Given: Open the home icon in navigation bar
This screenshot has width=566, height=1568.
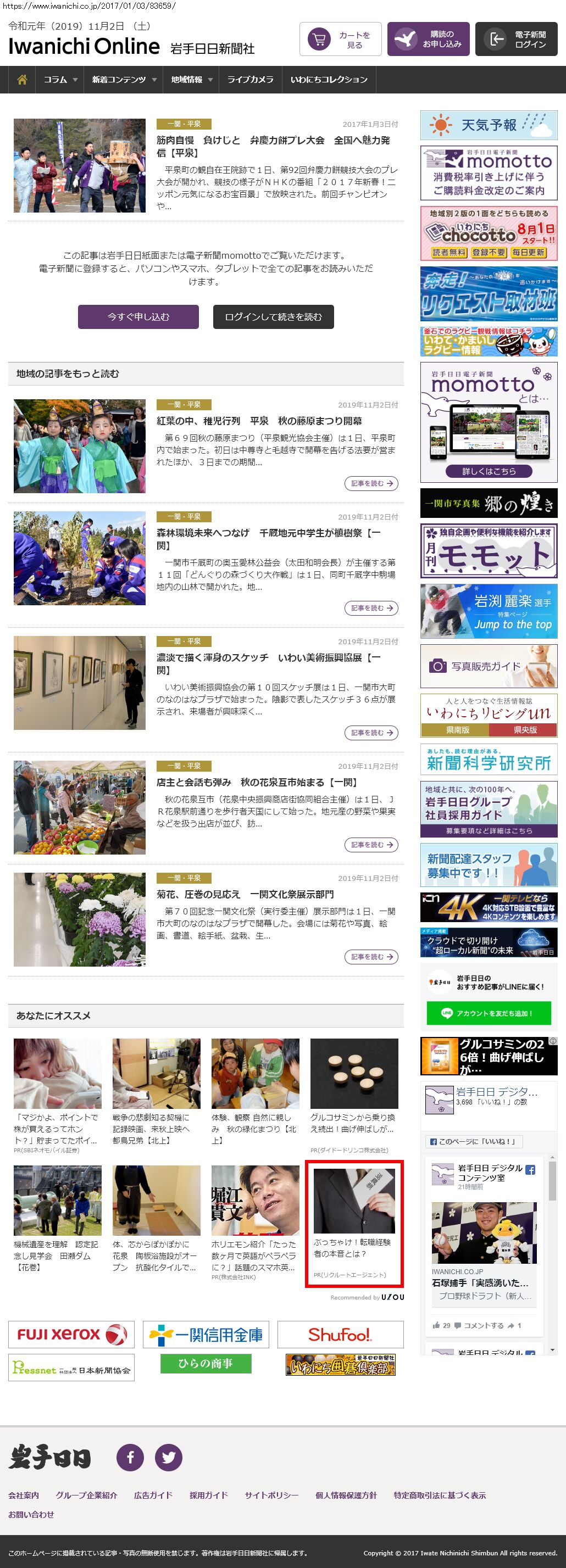Looking at the screenshot, I should pos(22,80).
